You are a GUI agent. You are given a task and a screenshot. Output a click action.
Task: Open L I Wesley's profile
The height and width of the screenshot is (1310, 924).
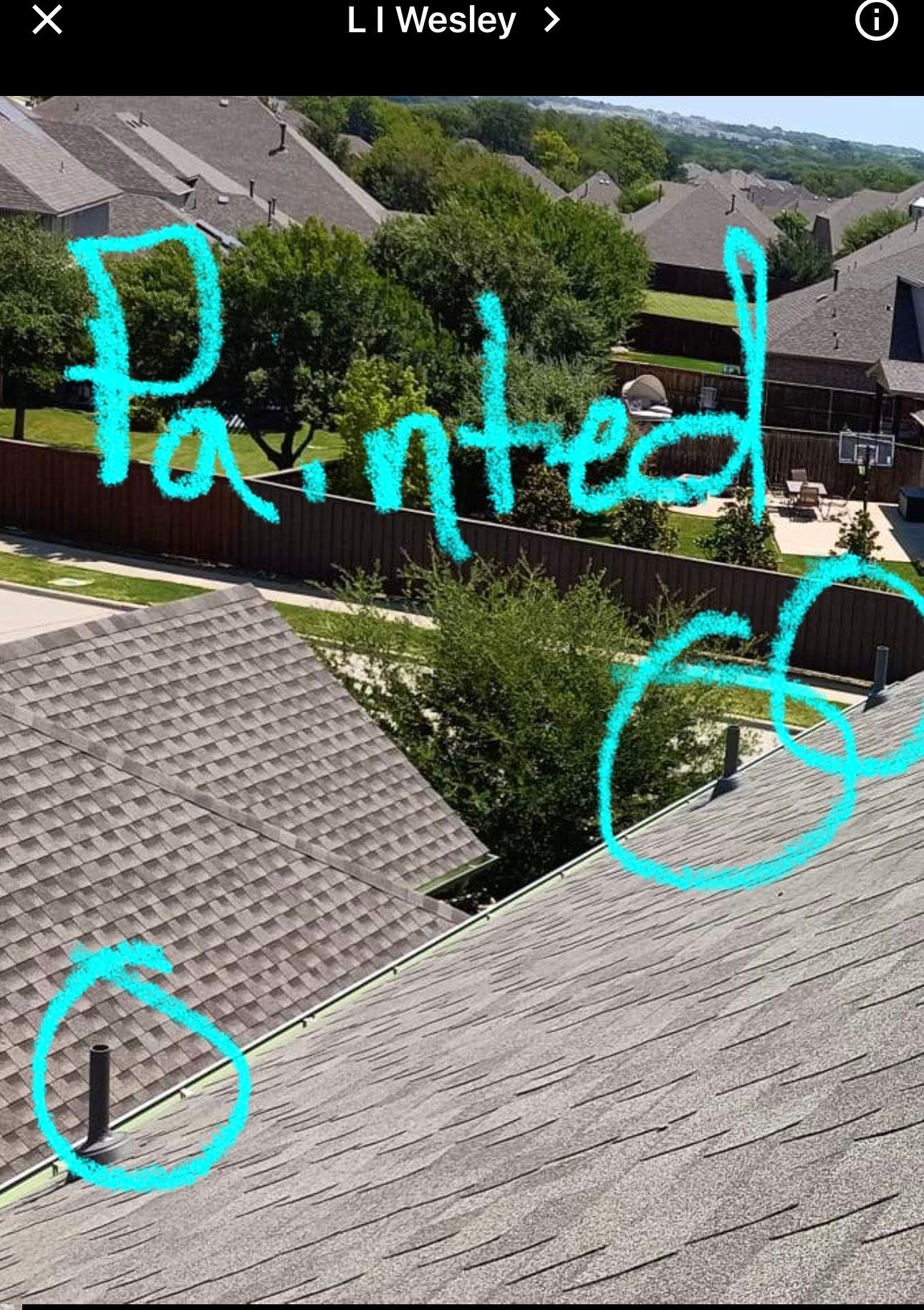point(451,20)
